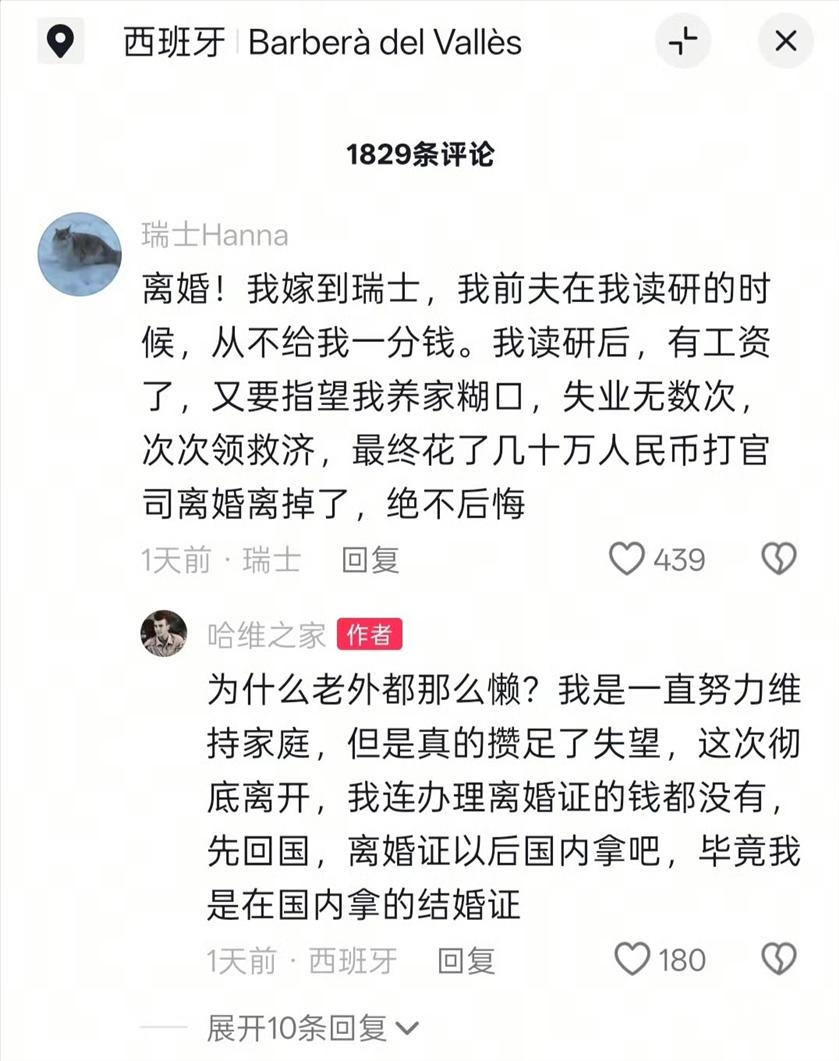Image resolution: width=839 pixels, height=1061 pixels.
Task: Collapse the comments panel with the shrink icon
Action: click(682, 42)
